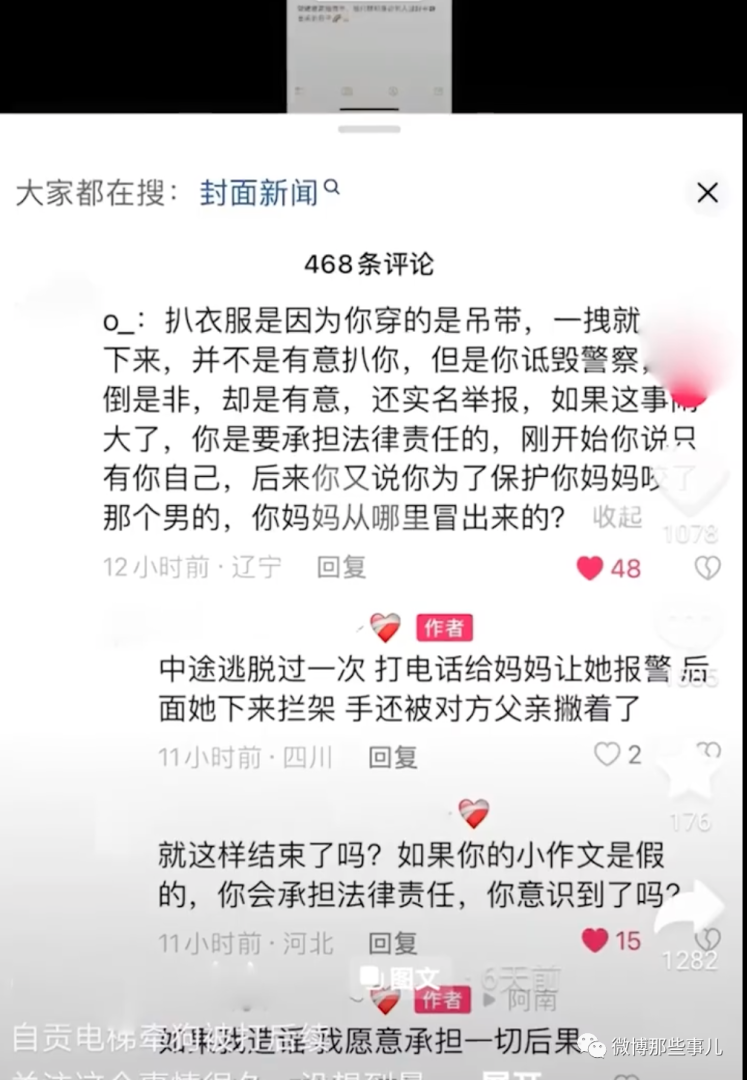The height and width of the screenshot is (1080, 747).
Task: Reply to the author's comment from 四川
Action: click(x=392, y=757)
